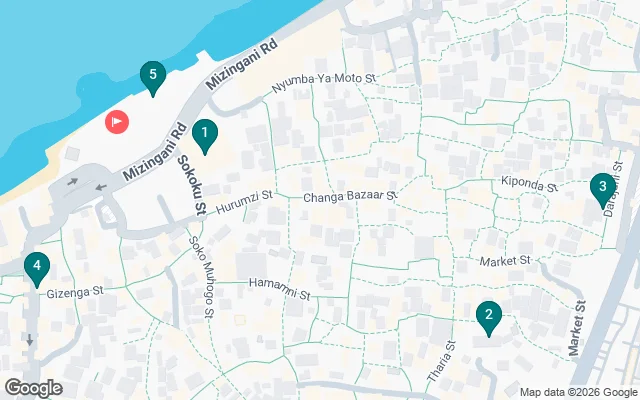Select map marker number 1

(x=204, y=134)
